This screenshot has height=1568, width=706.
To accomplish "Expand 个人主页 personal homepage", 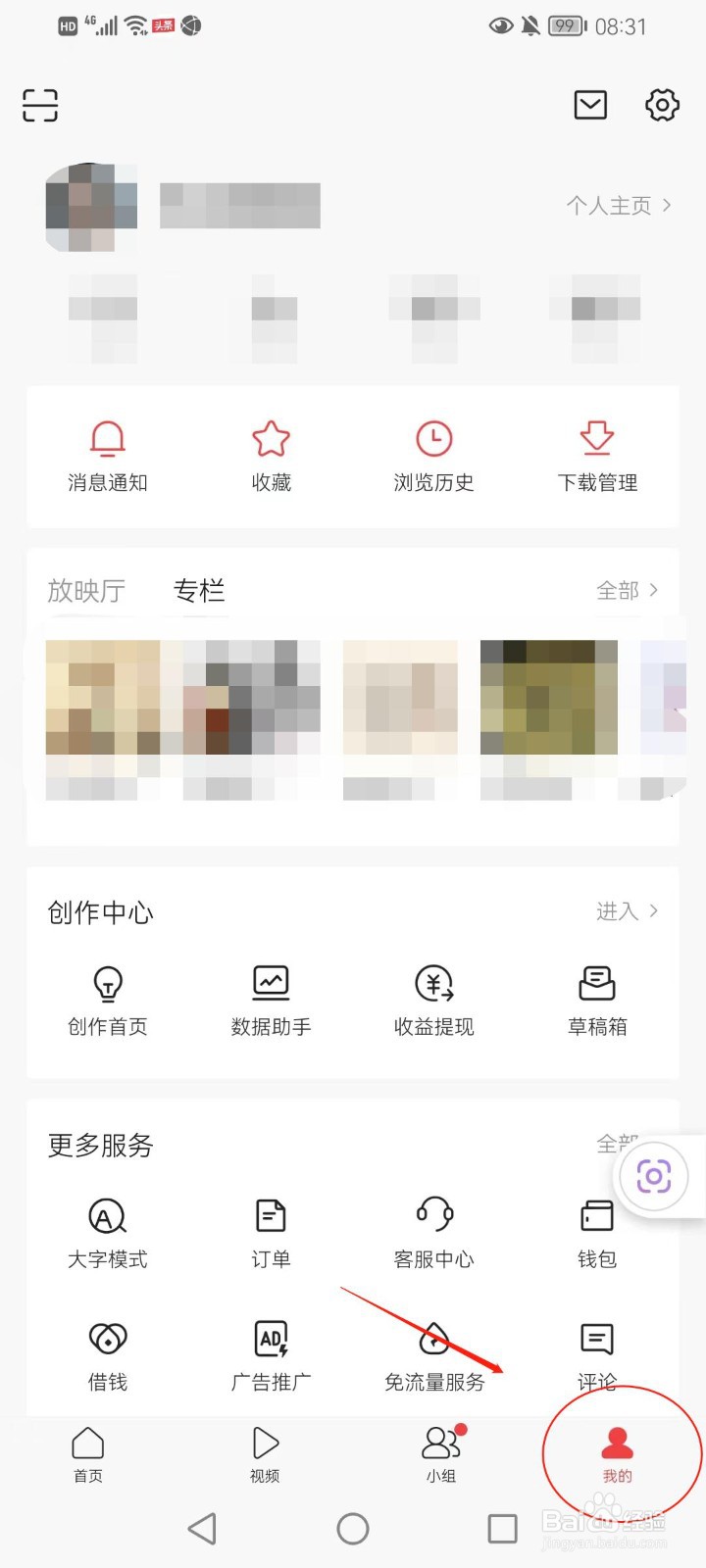I will [618, 205].
